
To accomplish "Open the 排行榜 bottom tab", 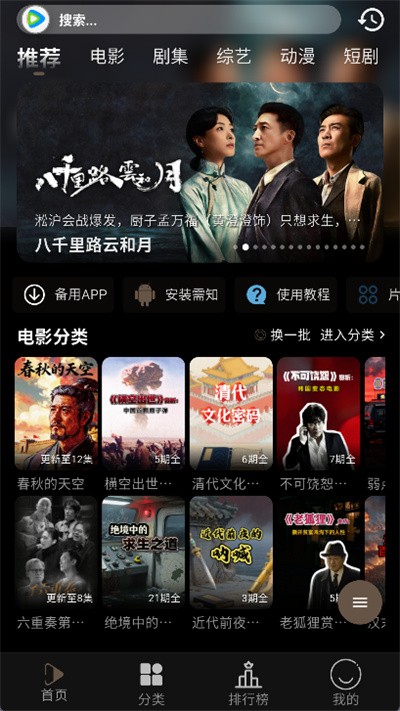I will tap(248, 683).
